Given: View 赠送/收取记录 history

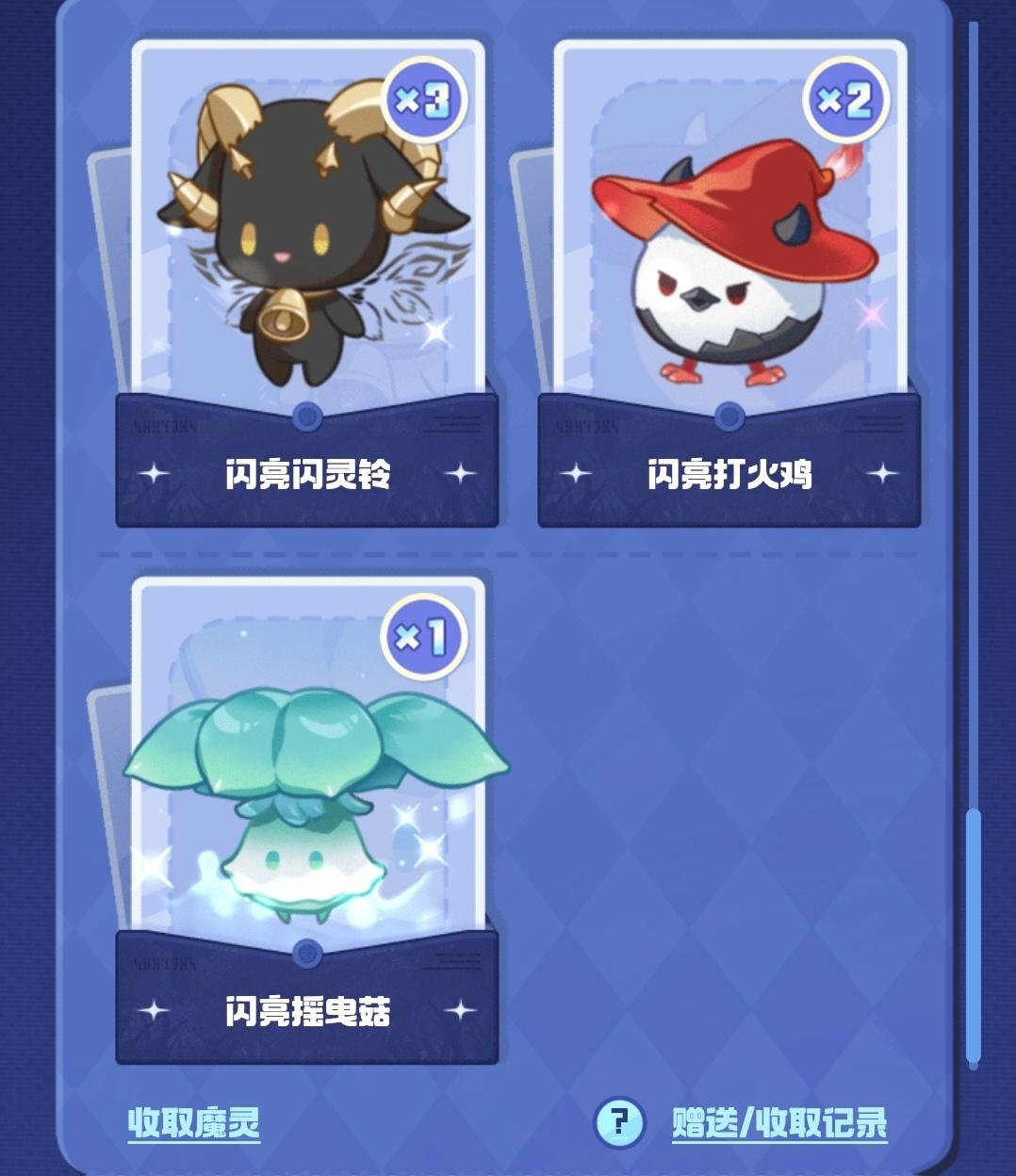Looking at the screenshot, I should [x=779, y=1122].
